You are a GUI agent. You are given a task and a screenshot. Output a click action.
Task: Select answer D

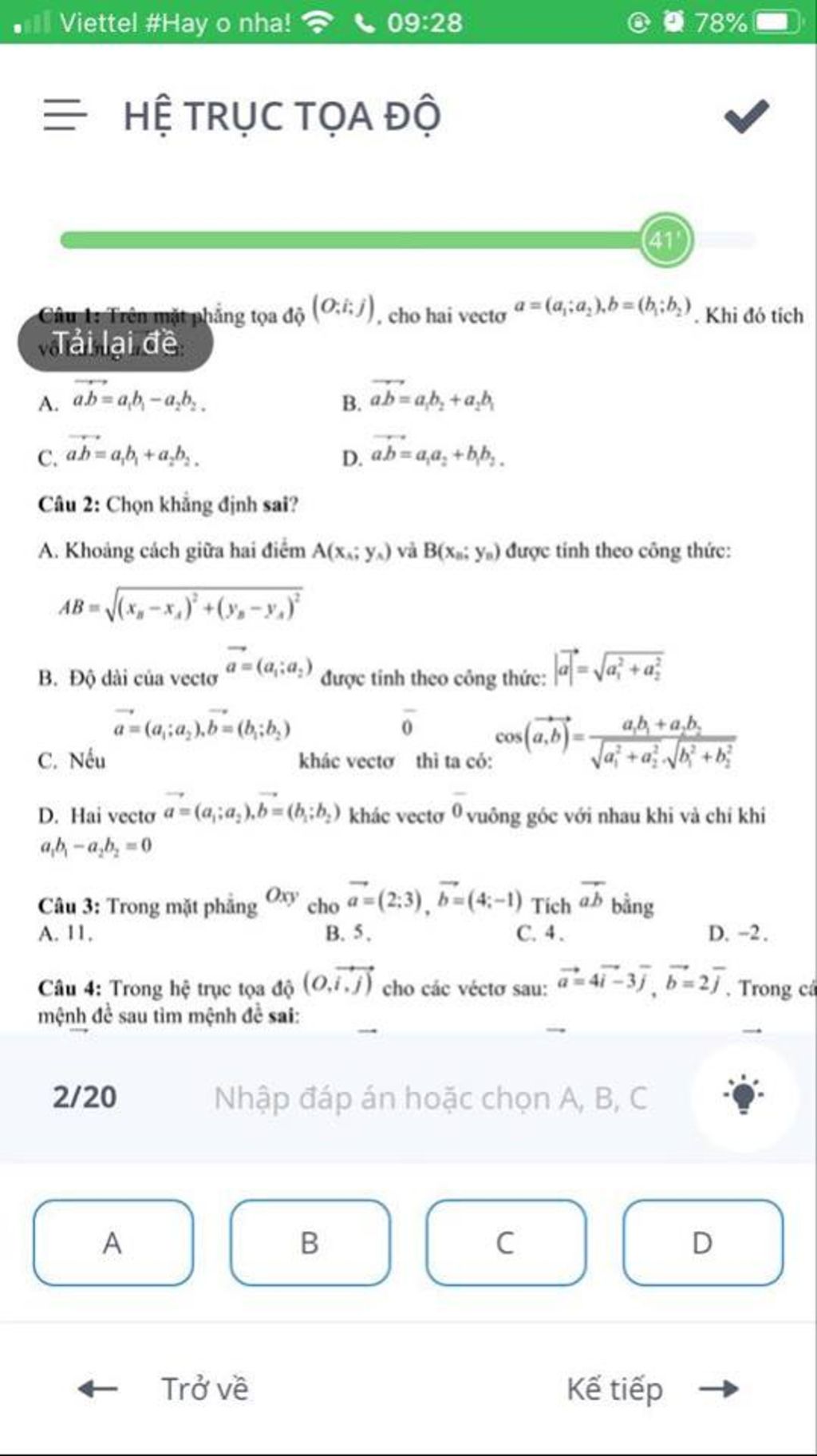click(702, 1243)
